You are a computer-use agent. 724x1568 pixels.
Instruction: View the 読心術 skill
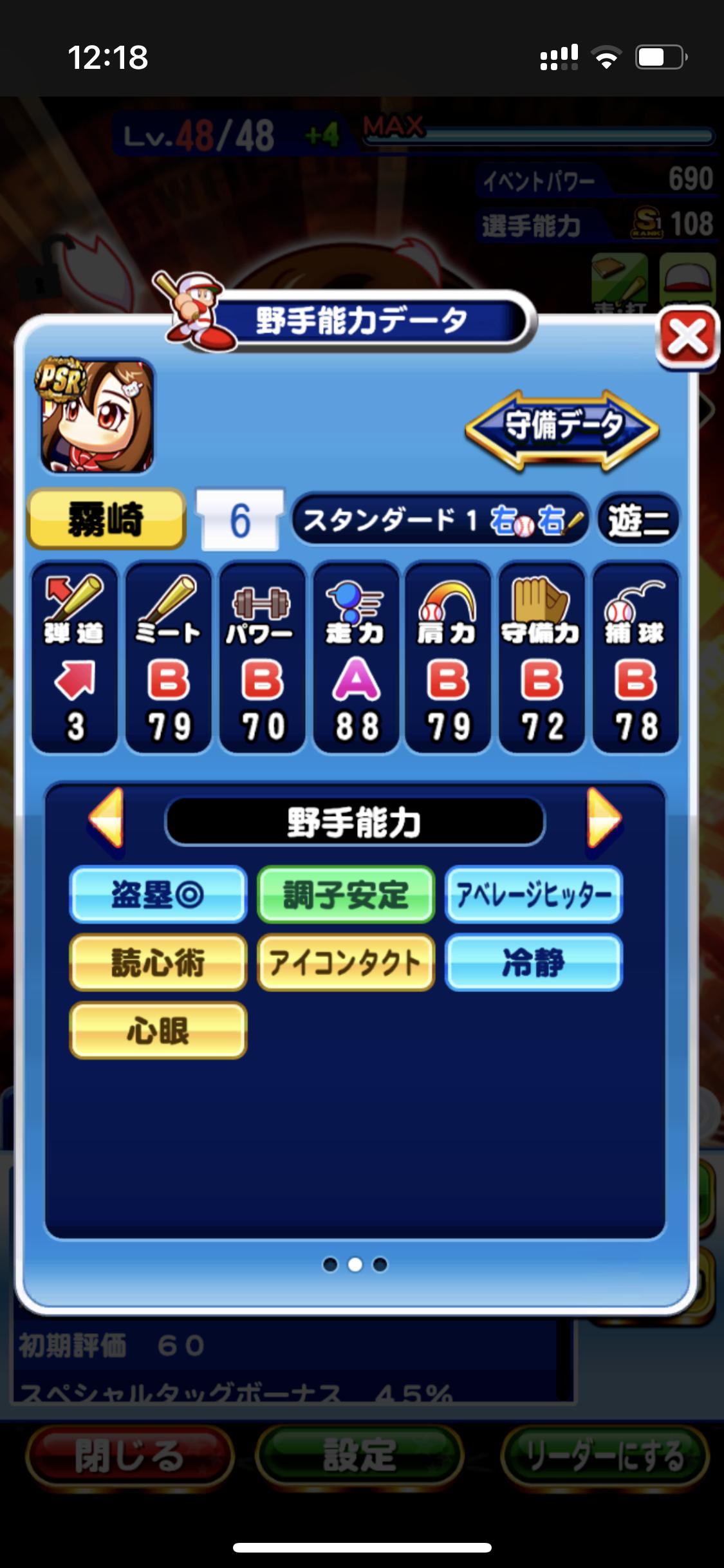pos(158,962)
